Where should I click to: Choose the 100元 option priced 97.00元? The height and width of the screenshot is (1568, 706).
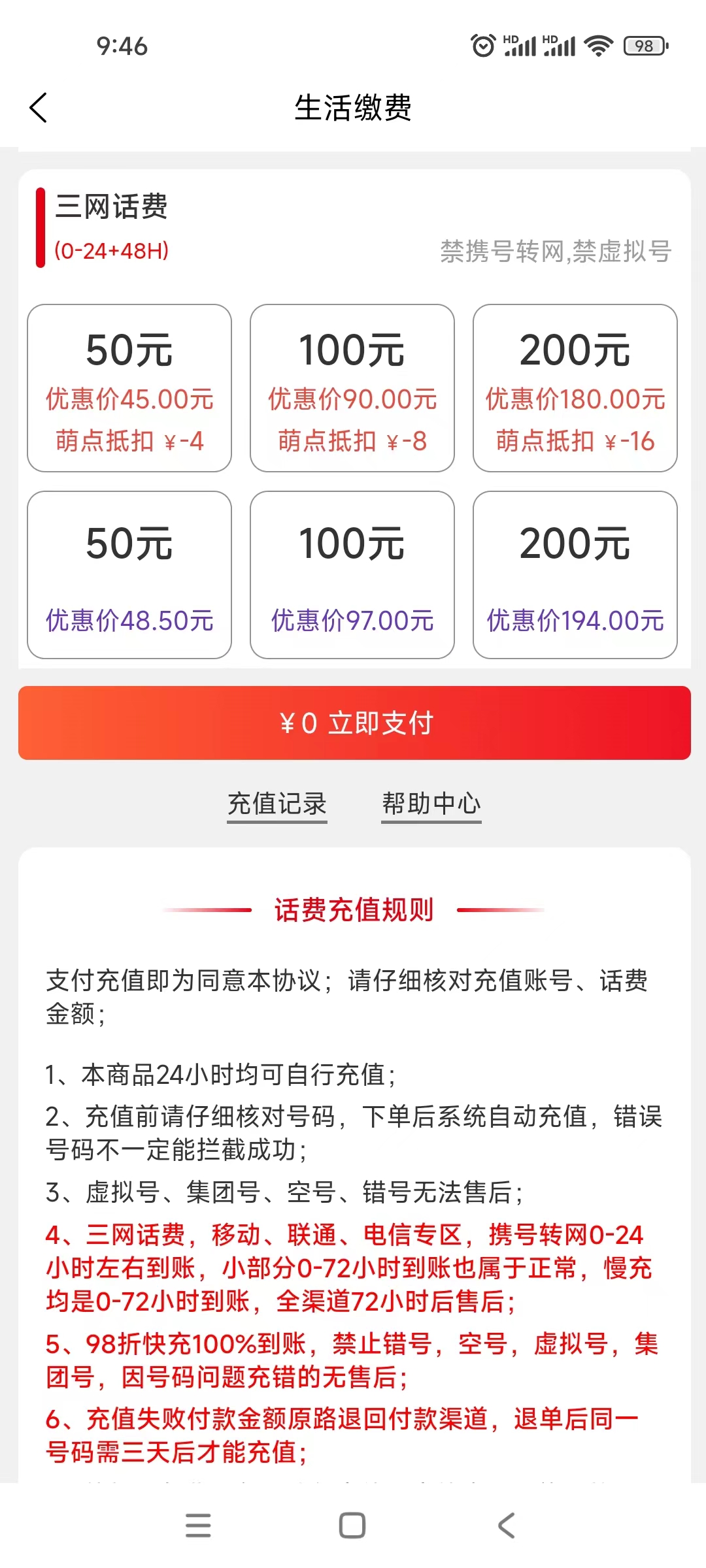pyautogui.click(x=352, y=575)
